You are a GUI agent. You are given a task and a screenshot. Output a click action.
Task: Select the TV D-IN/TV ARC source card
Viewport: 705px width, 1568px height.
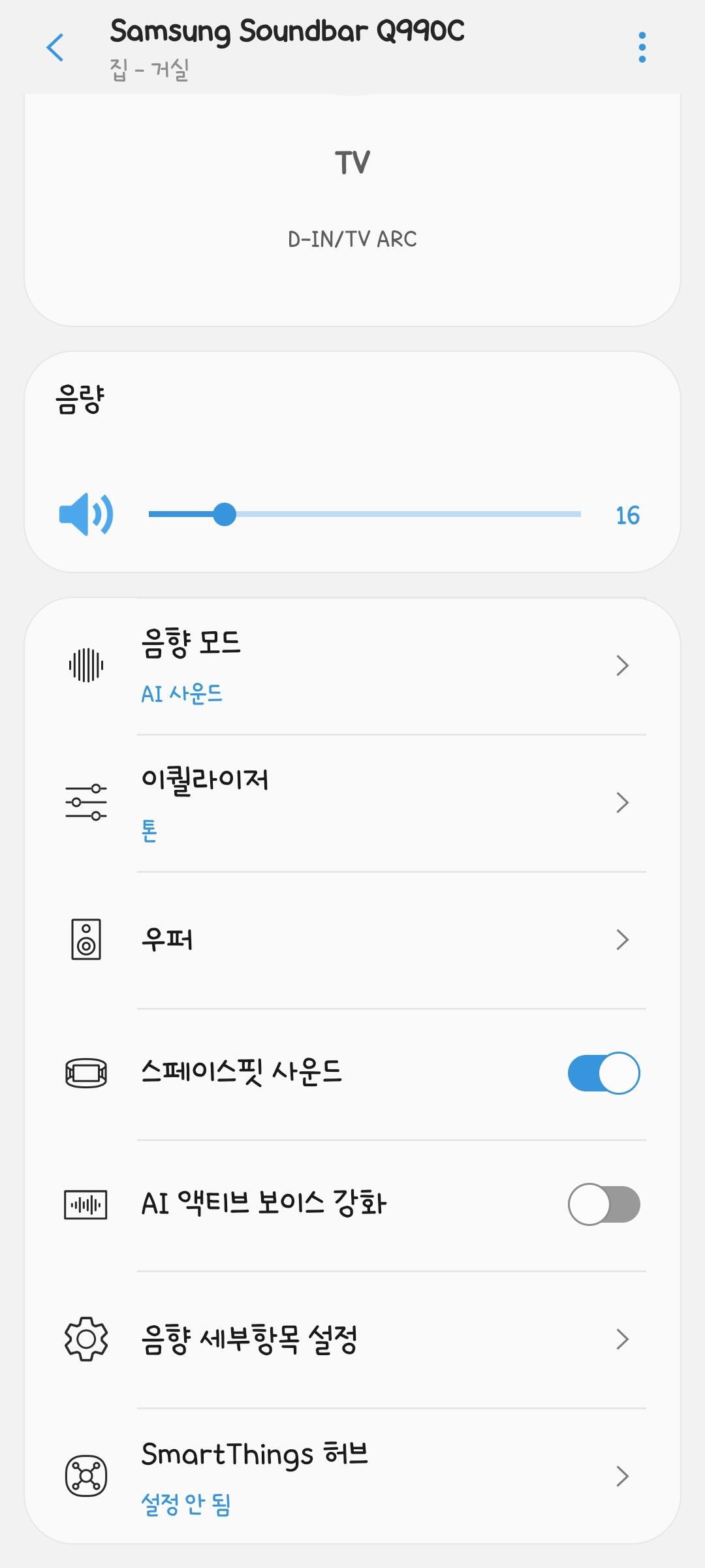click(352, 202)
